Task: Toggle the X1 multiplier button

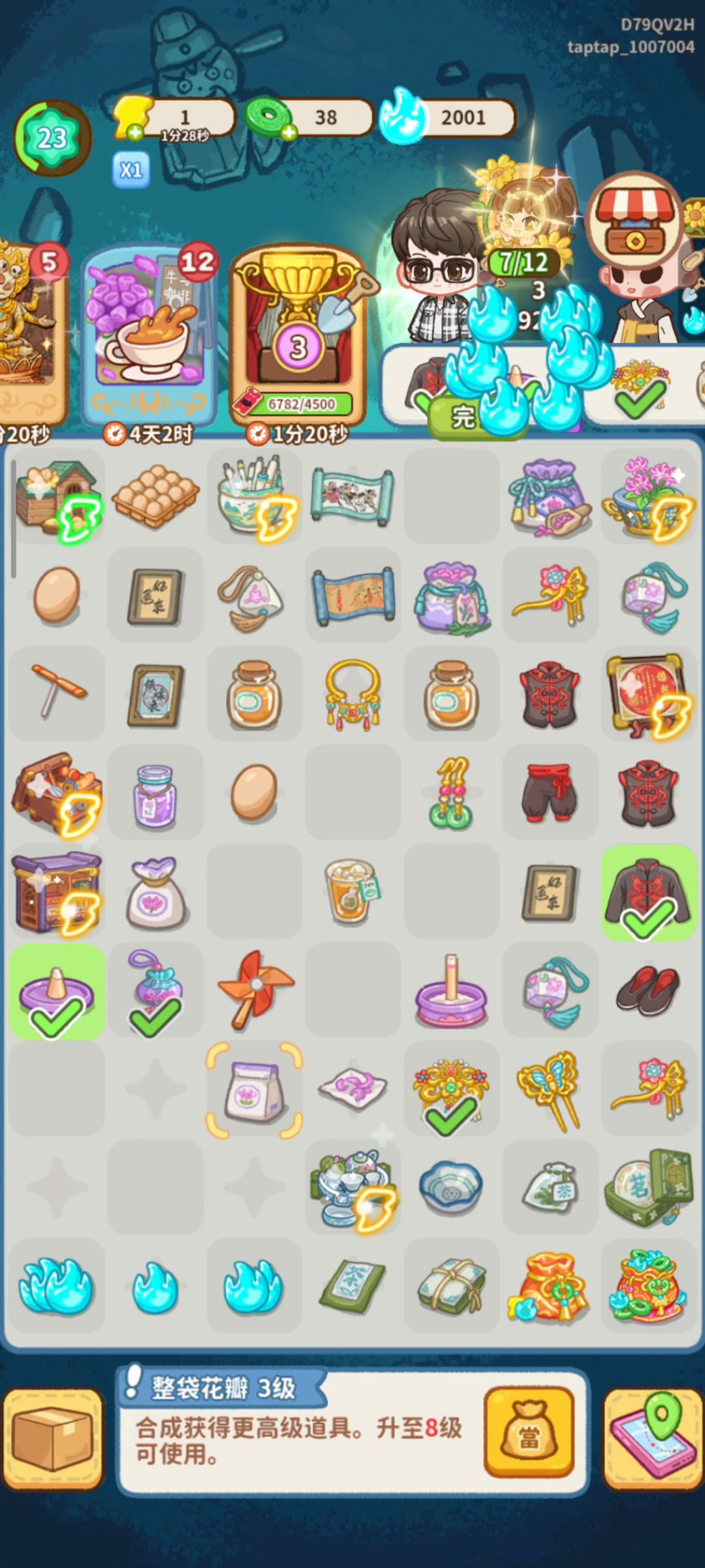Action: point(131,170)
